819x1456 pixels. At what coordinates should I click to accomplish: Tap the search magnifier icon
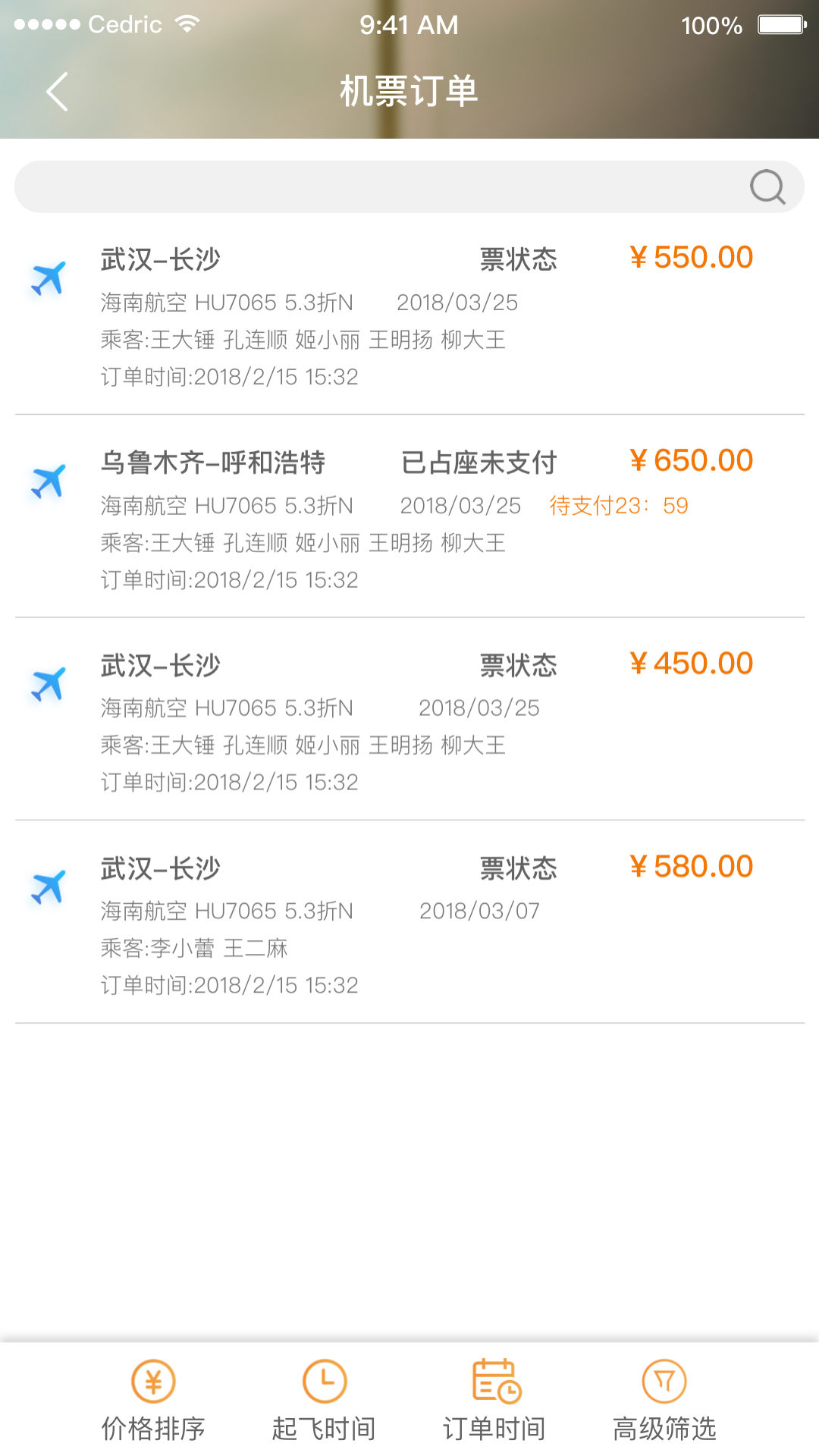coord(768,187)
